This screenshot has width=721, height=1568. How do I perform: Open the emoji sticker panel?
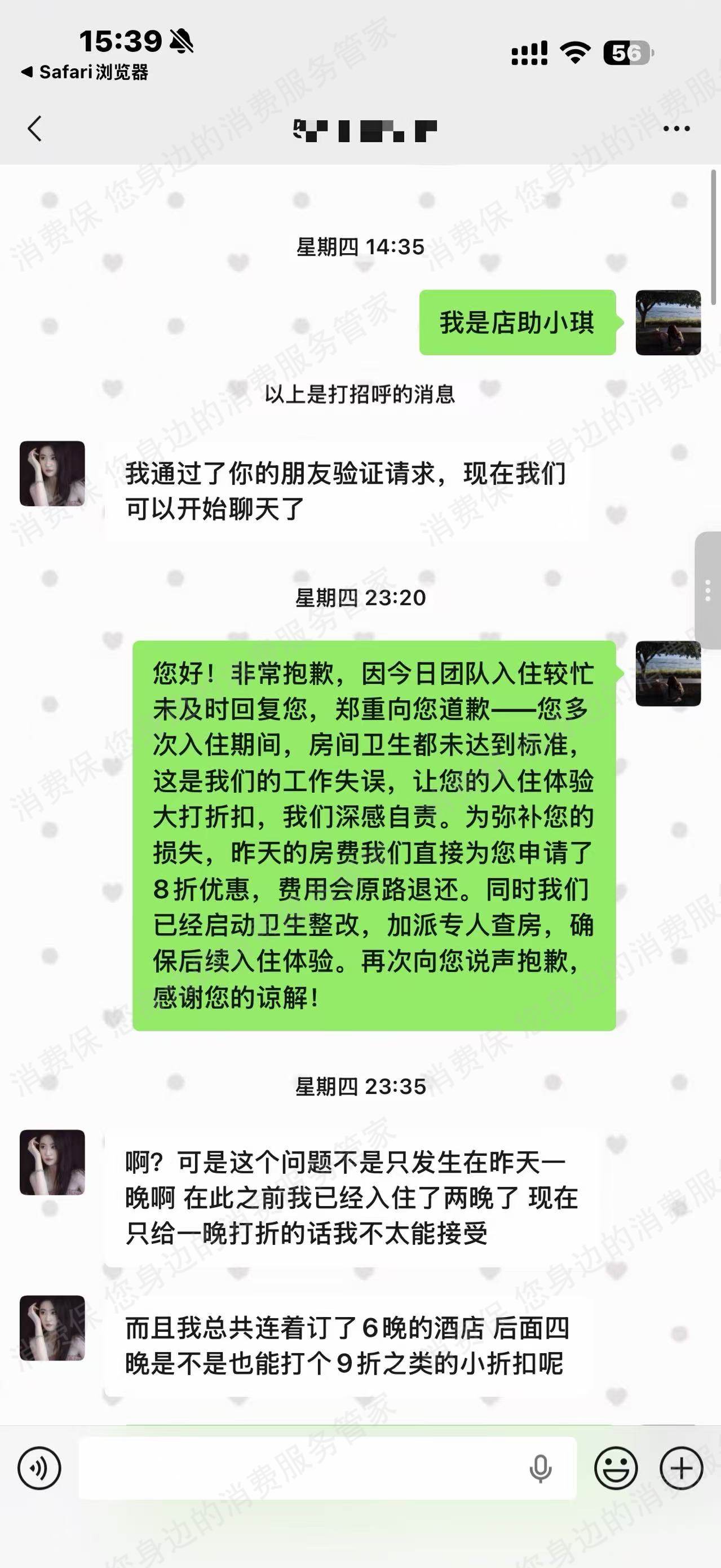pyautogui.click(x=616, y=1468)
